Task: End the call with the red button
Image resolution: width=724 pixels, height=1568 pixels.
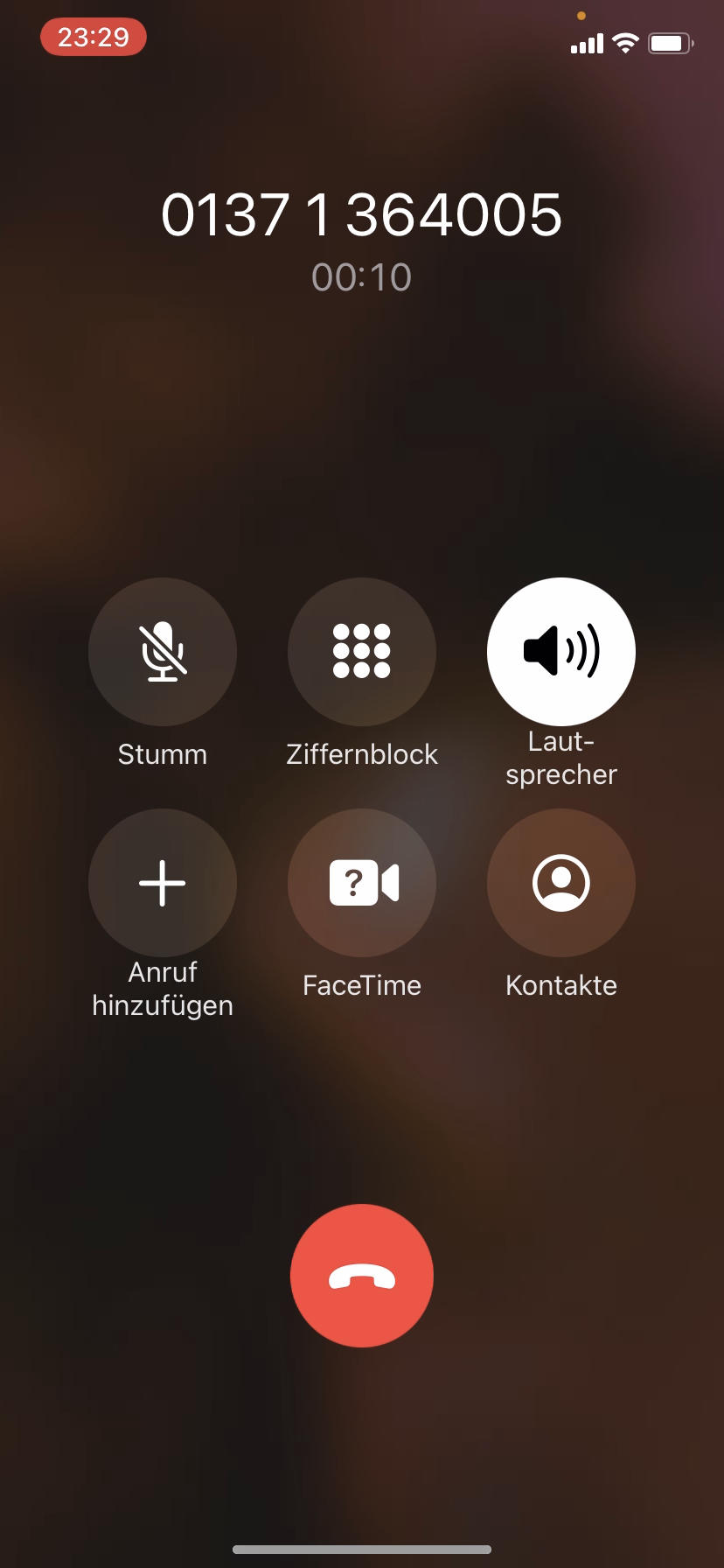Action: [x=362, y=1276]
